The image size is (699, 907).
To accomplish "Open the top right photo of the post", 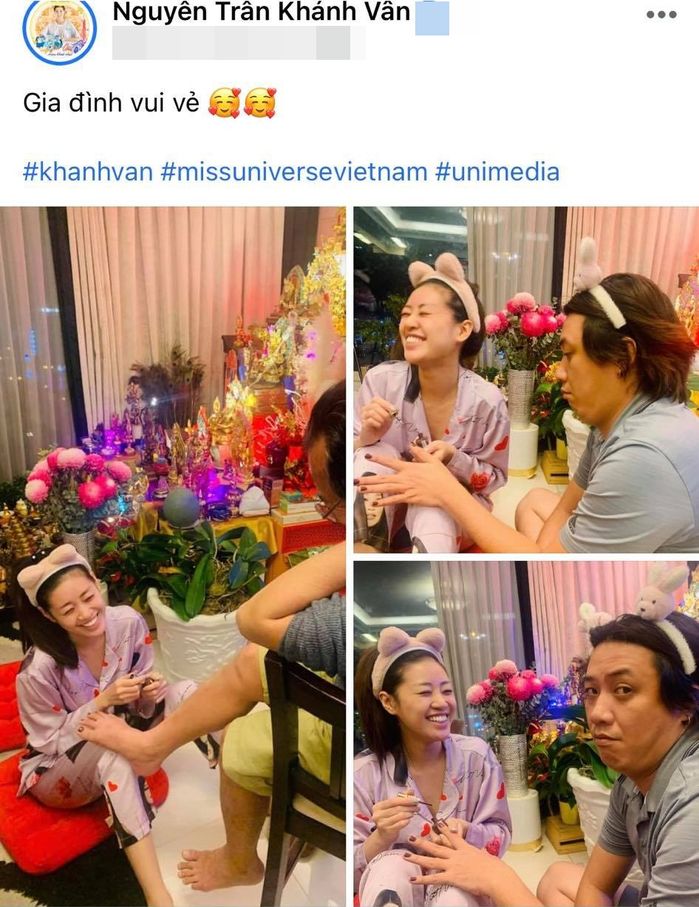I will [526, 379].
